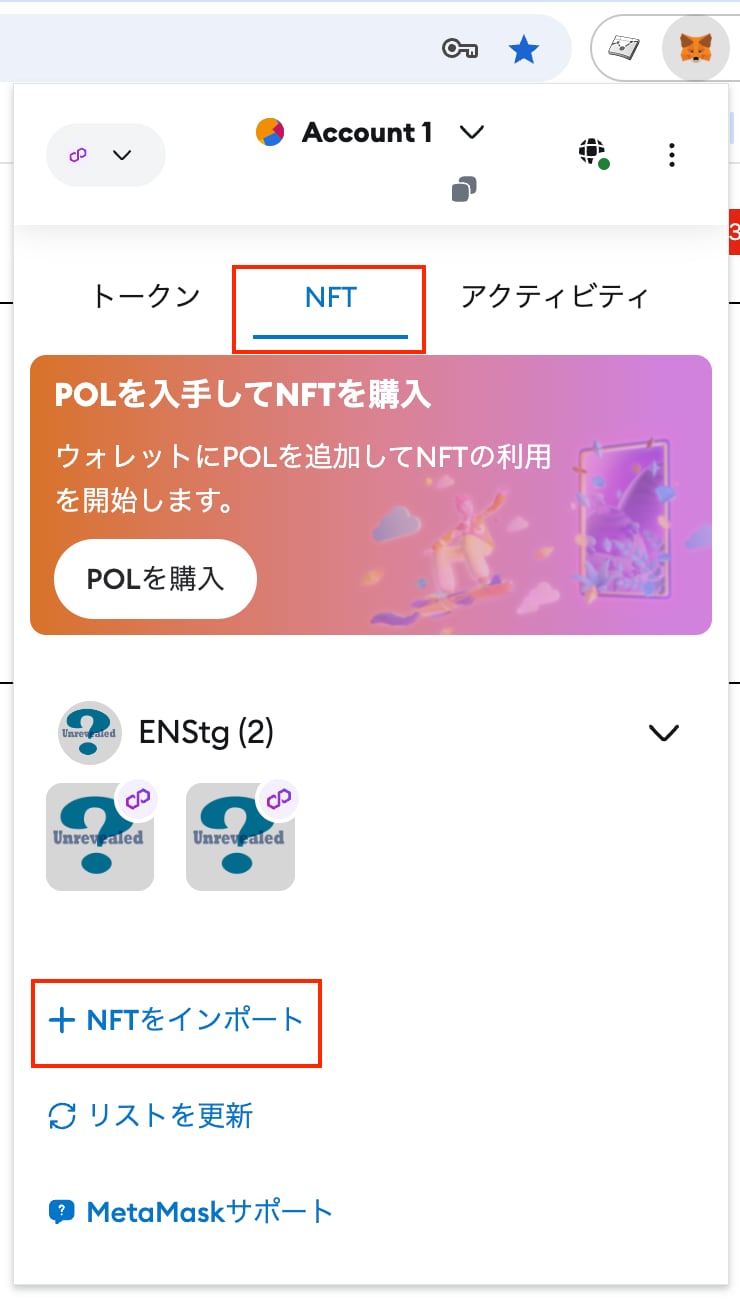This screenshot has width=740, height=1300.
Task: Refresh with リストを更新
Action: pos(151,1115)
